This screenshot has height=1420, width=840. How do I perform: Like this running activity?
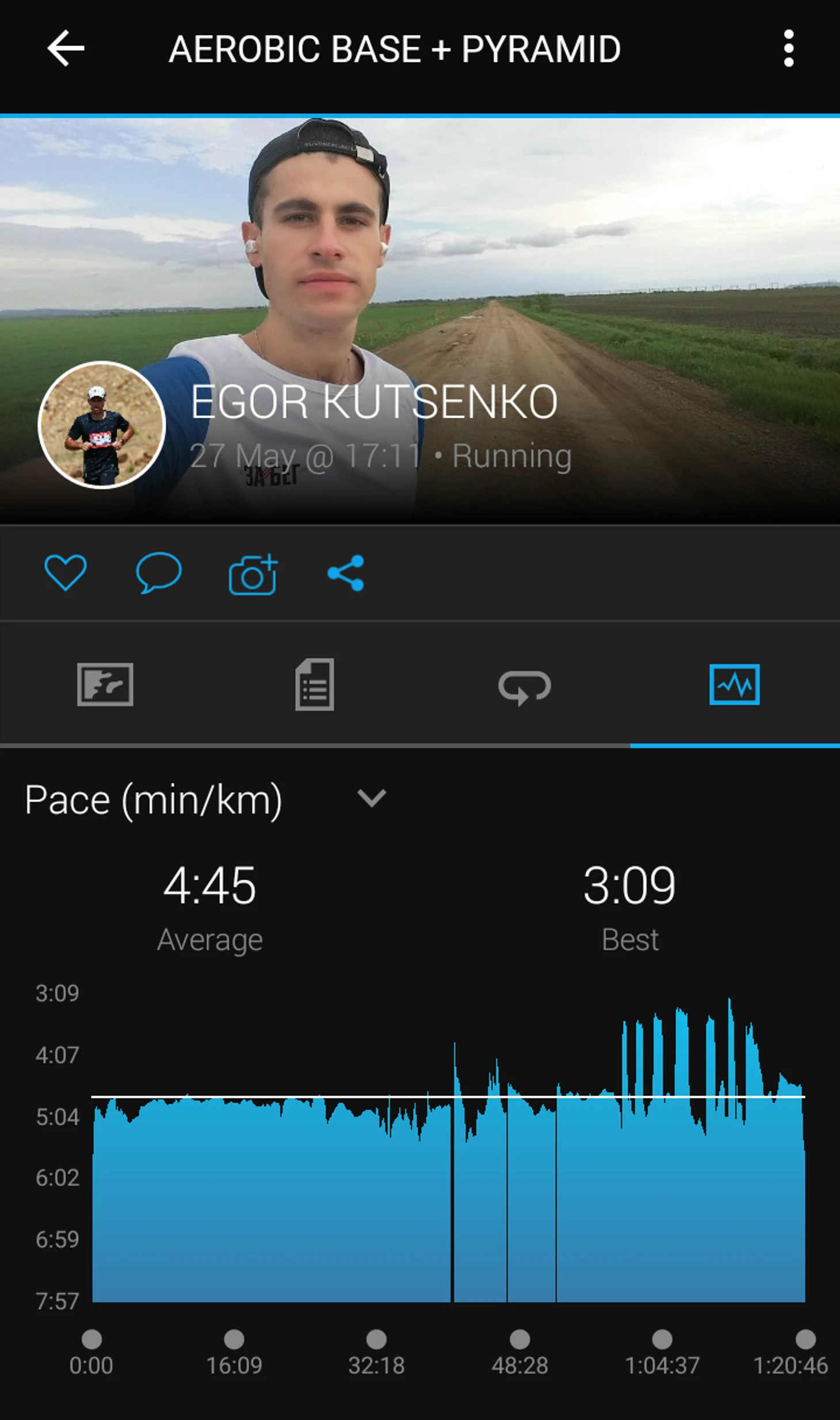pos(66,572)
